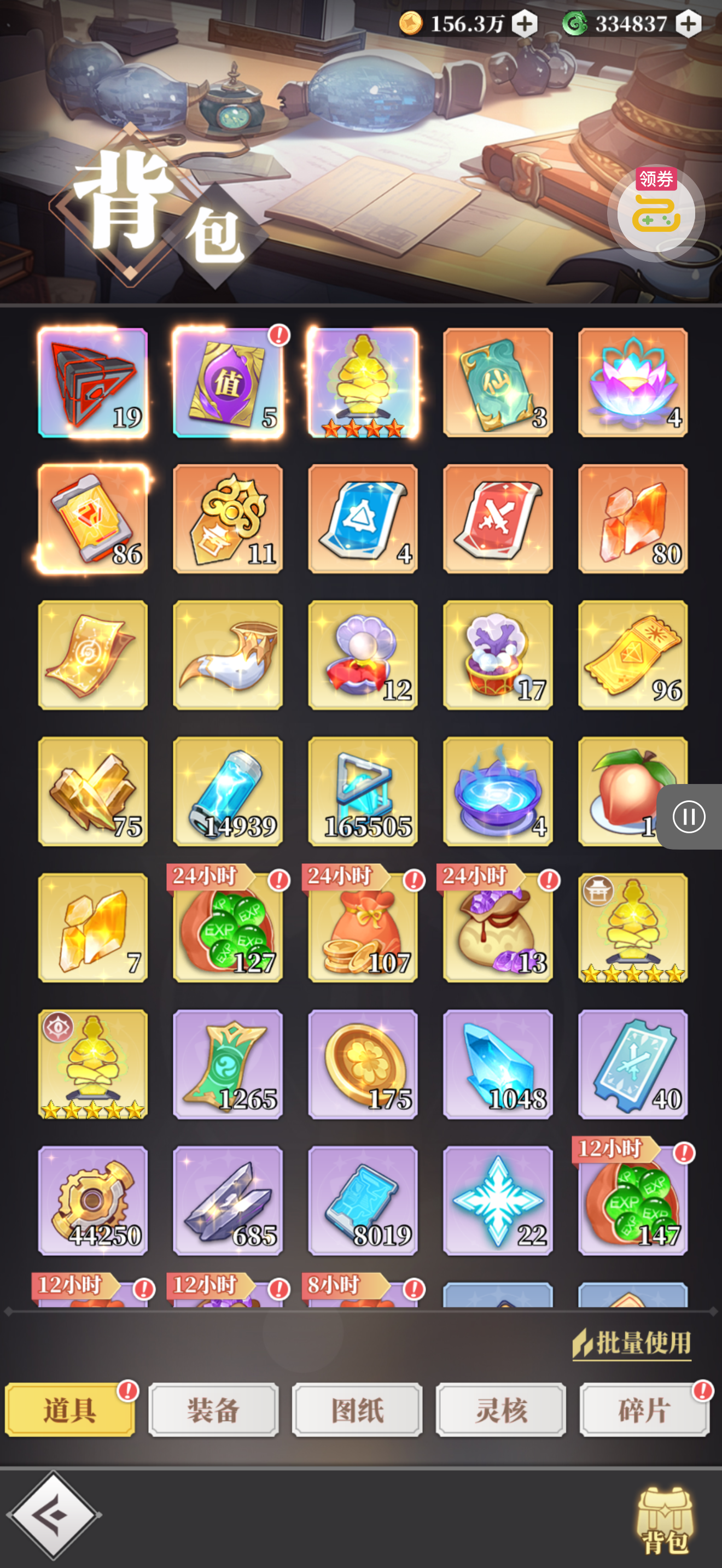
Task: Select the snowflake item with 22
Action: (497, 1201)
